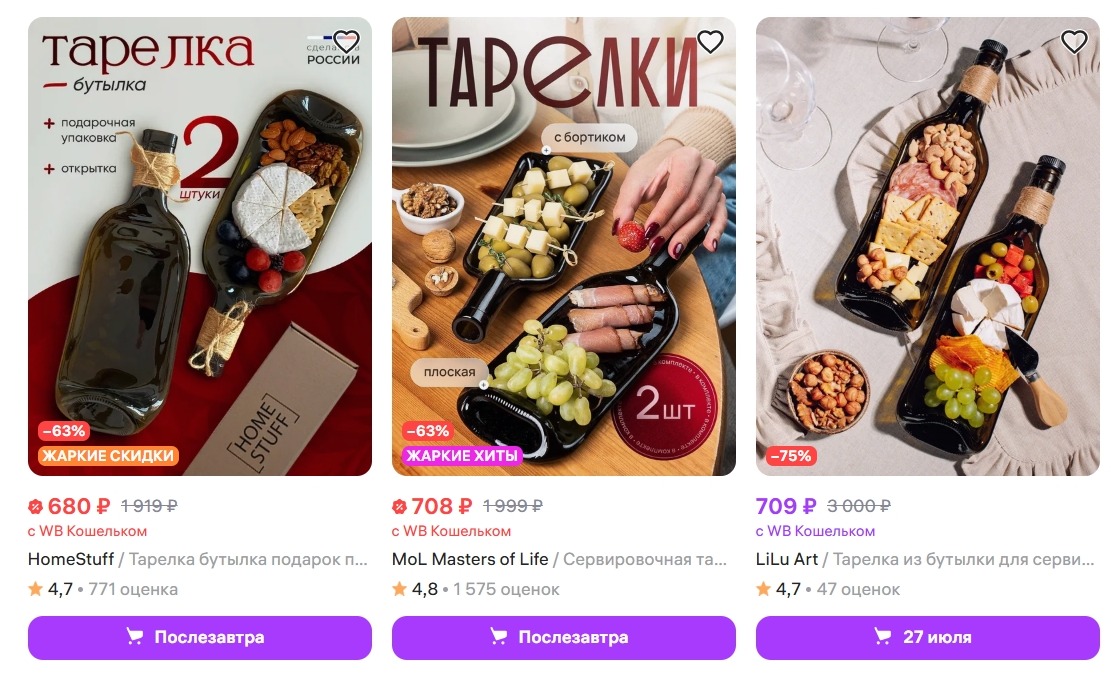Add MoL Masters of Life item to cart
Screen dimensions: 1111x677
click(563, 637)
